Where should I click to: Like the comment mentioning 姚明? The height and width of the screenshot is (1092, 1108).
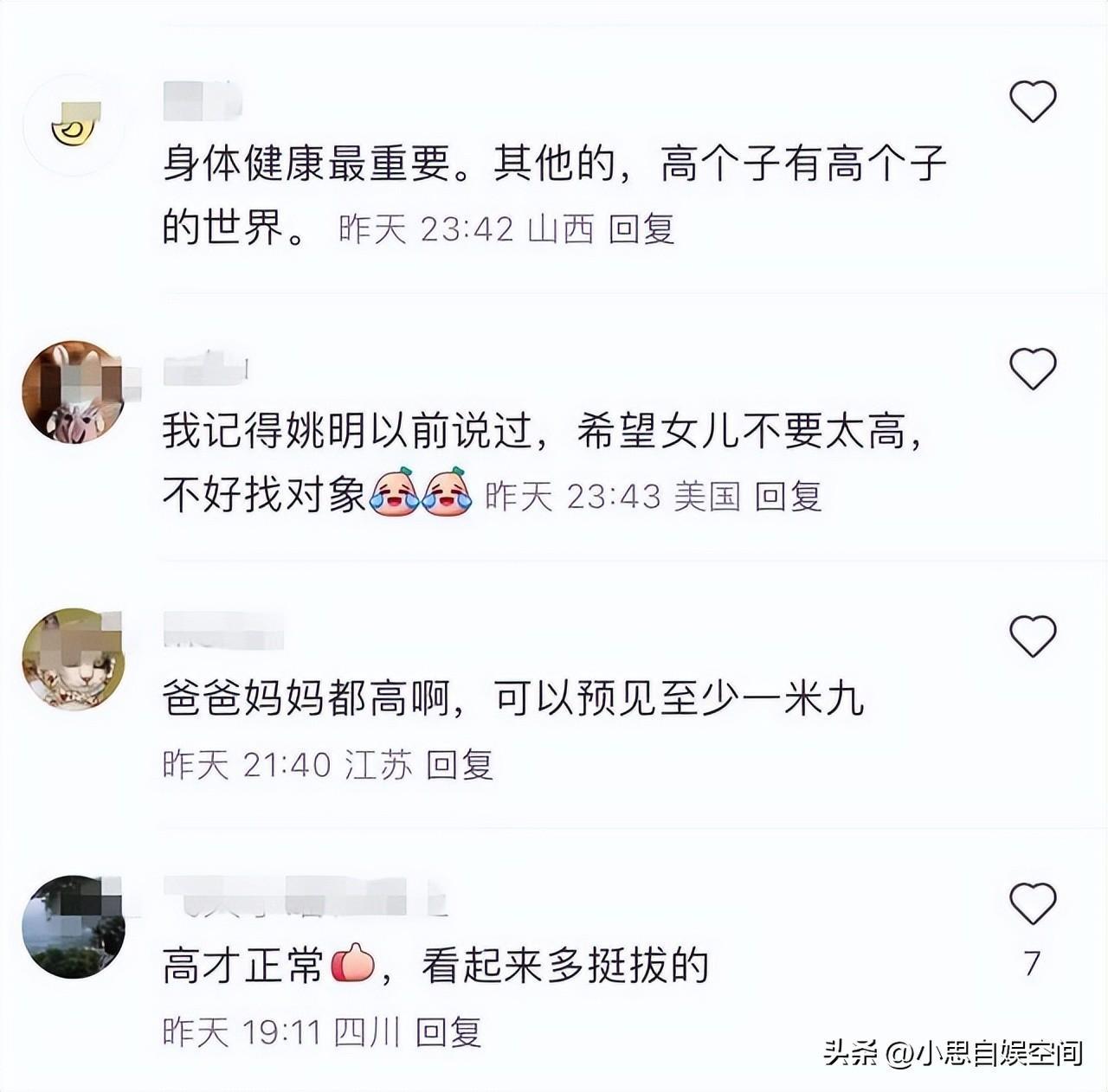(1033, 369)
